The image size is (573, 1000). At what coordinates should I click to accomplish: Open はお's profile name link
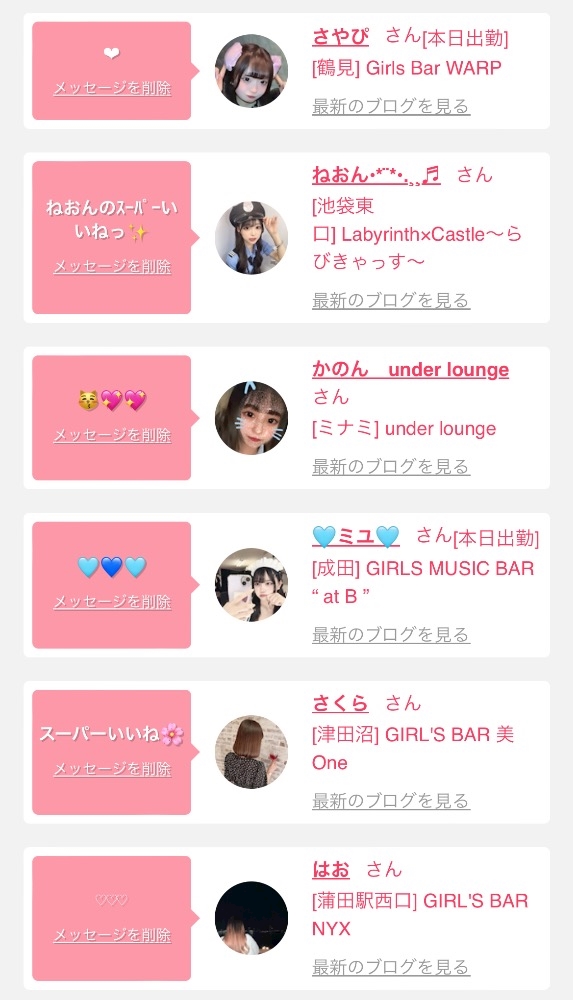331,869
